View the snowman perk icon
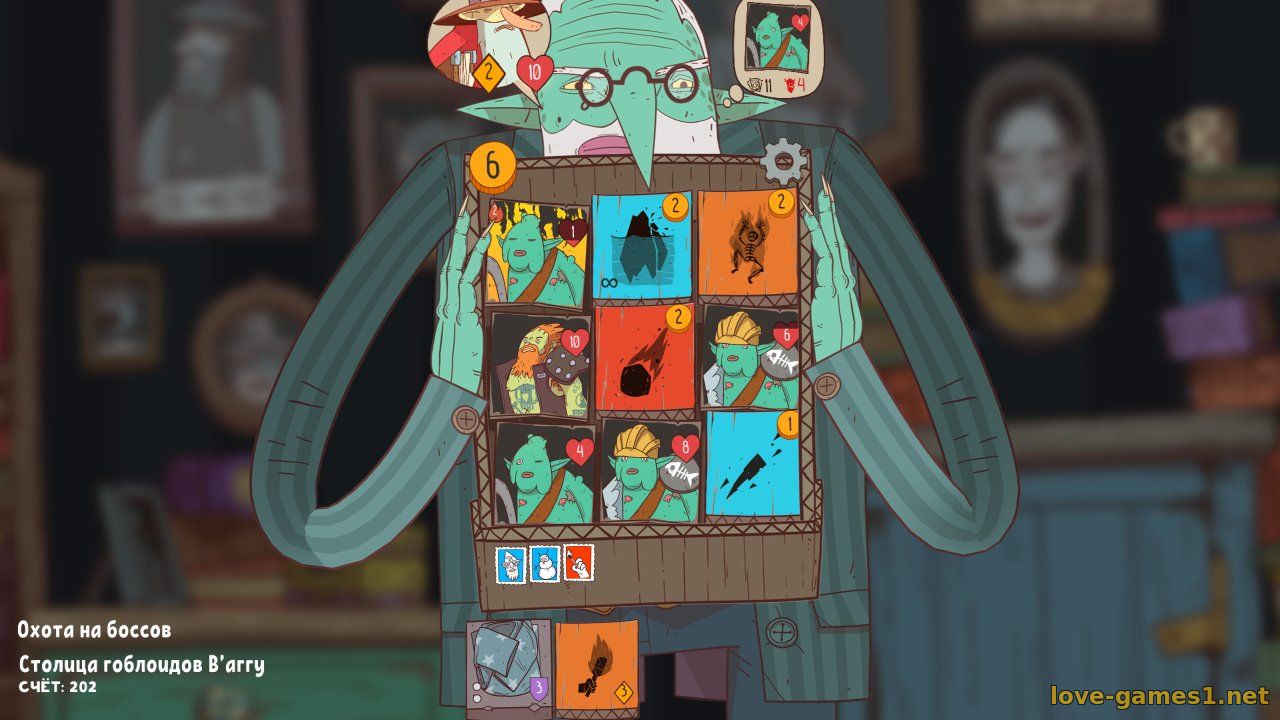Viewport: 1280px width, 720px height. point(544,564)
